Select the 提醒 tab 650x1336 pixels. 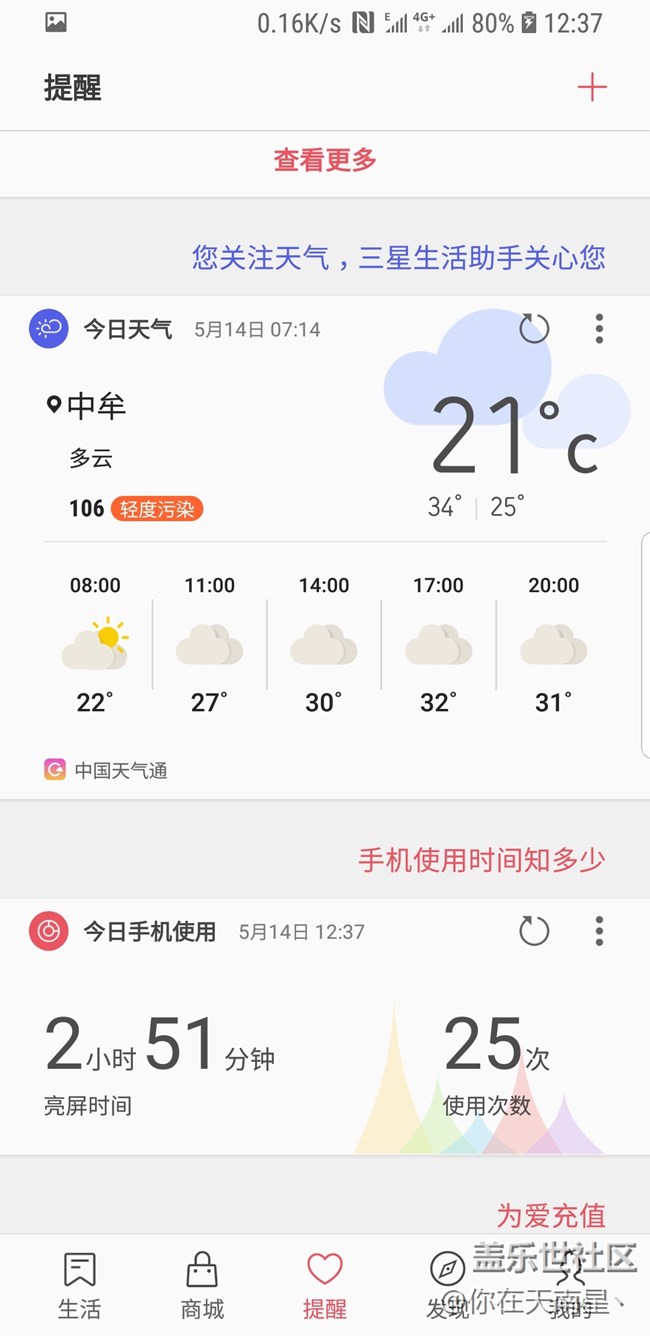pos(325,1284)
